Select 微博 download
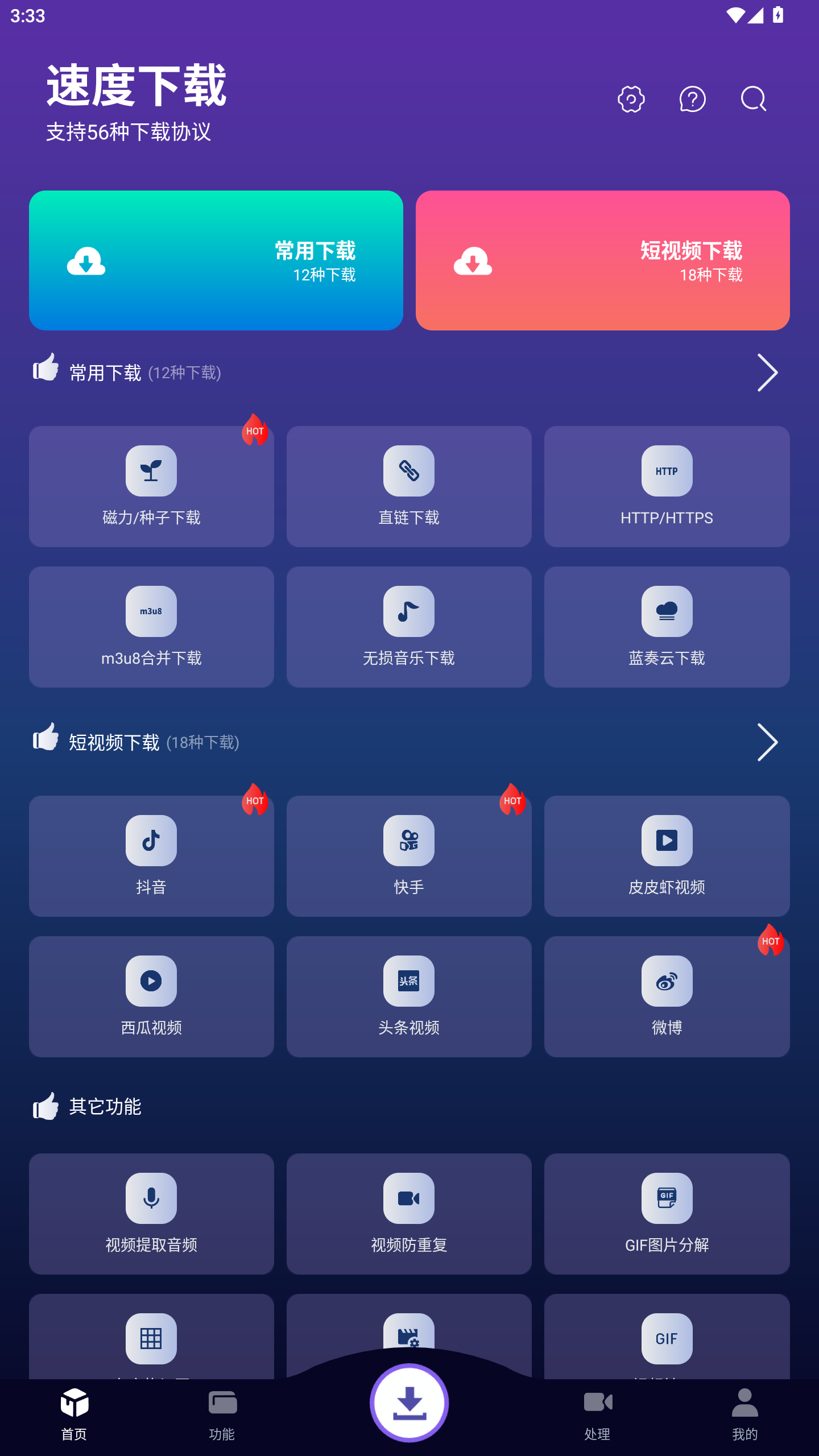 pos(667,996)
